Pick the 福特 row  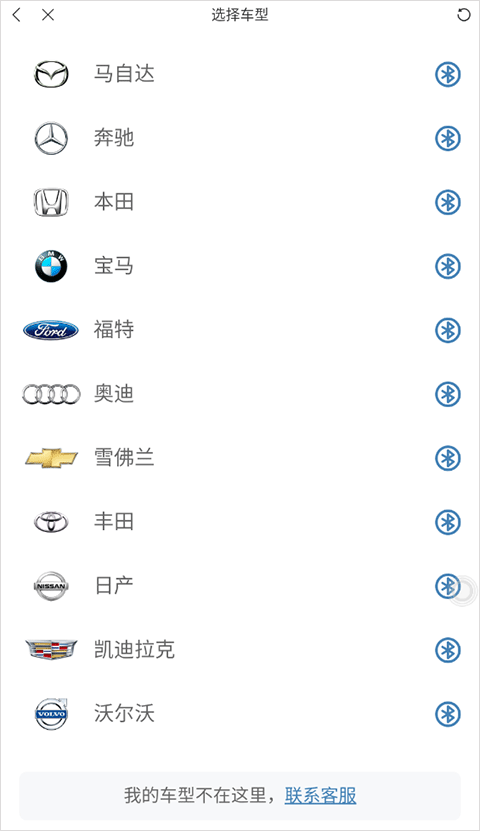[x=240, y=330]
